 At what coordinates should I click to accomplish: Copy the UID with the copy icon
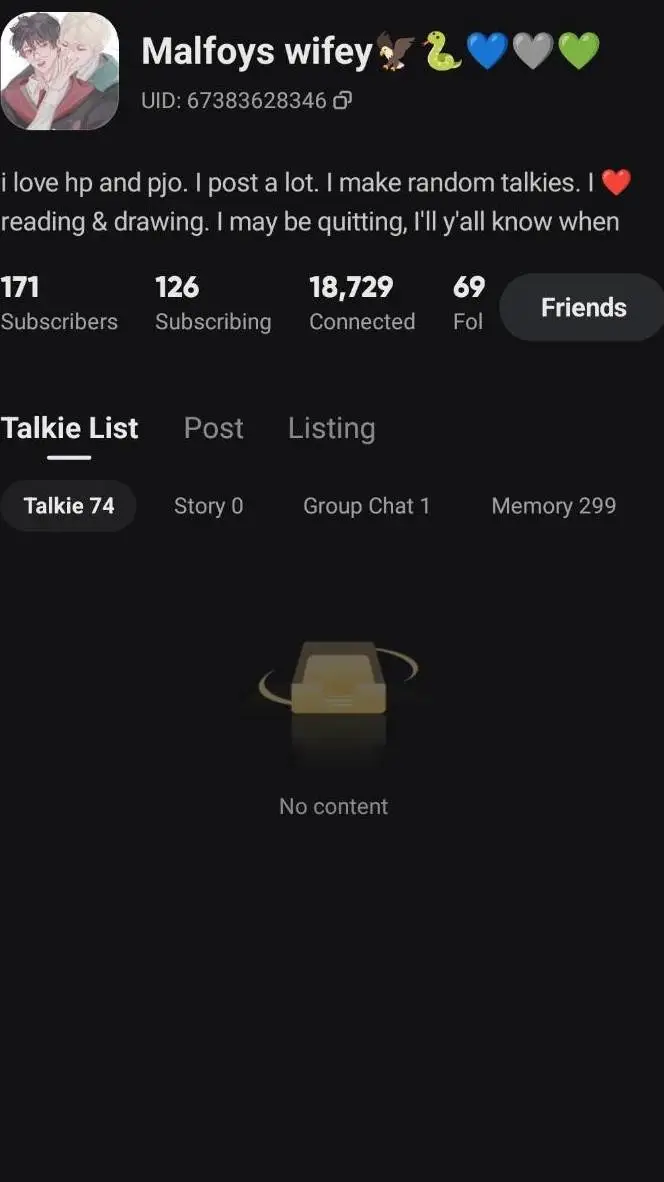(342, 100)
